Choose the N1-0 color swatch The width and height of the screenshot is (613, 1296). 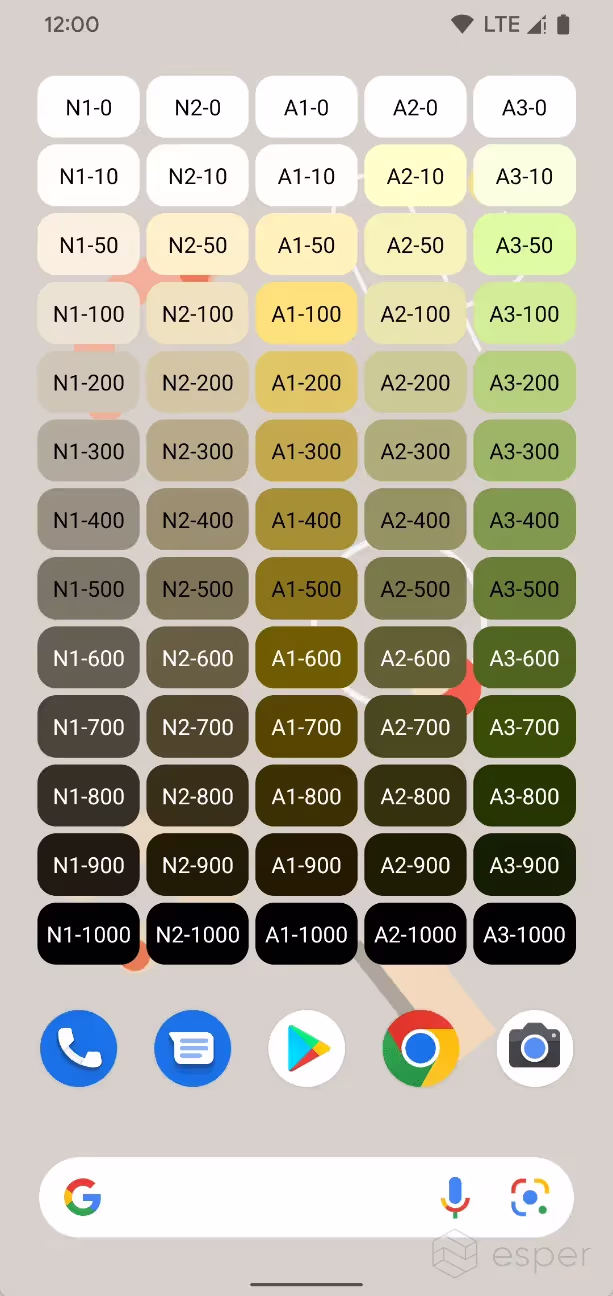click(x=89, y=107)
